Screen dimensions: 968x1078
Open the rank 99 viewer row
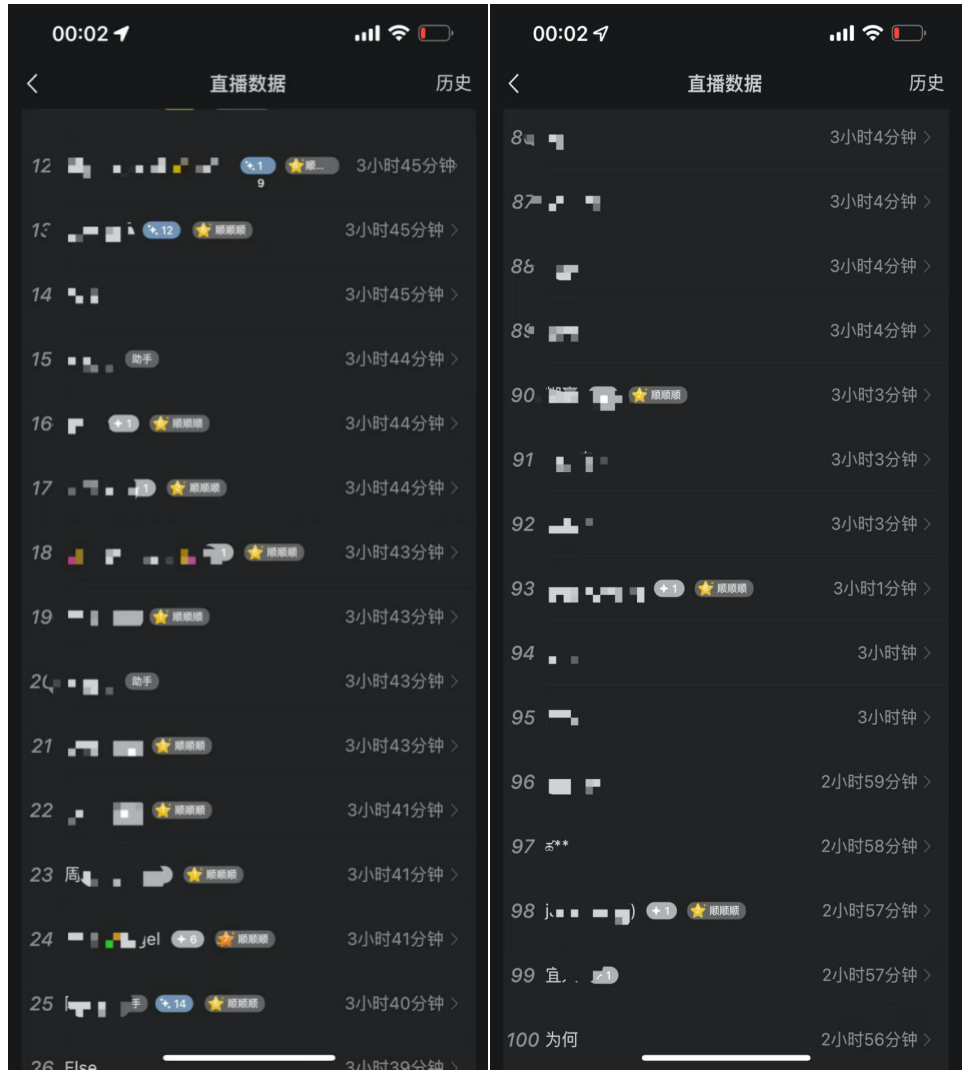coord(724,975)
